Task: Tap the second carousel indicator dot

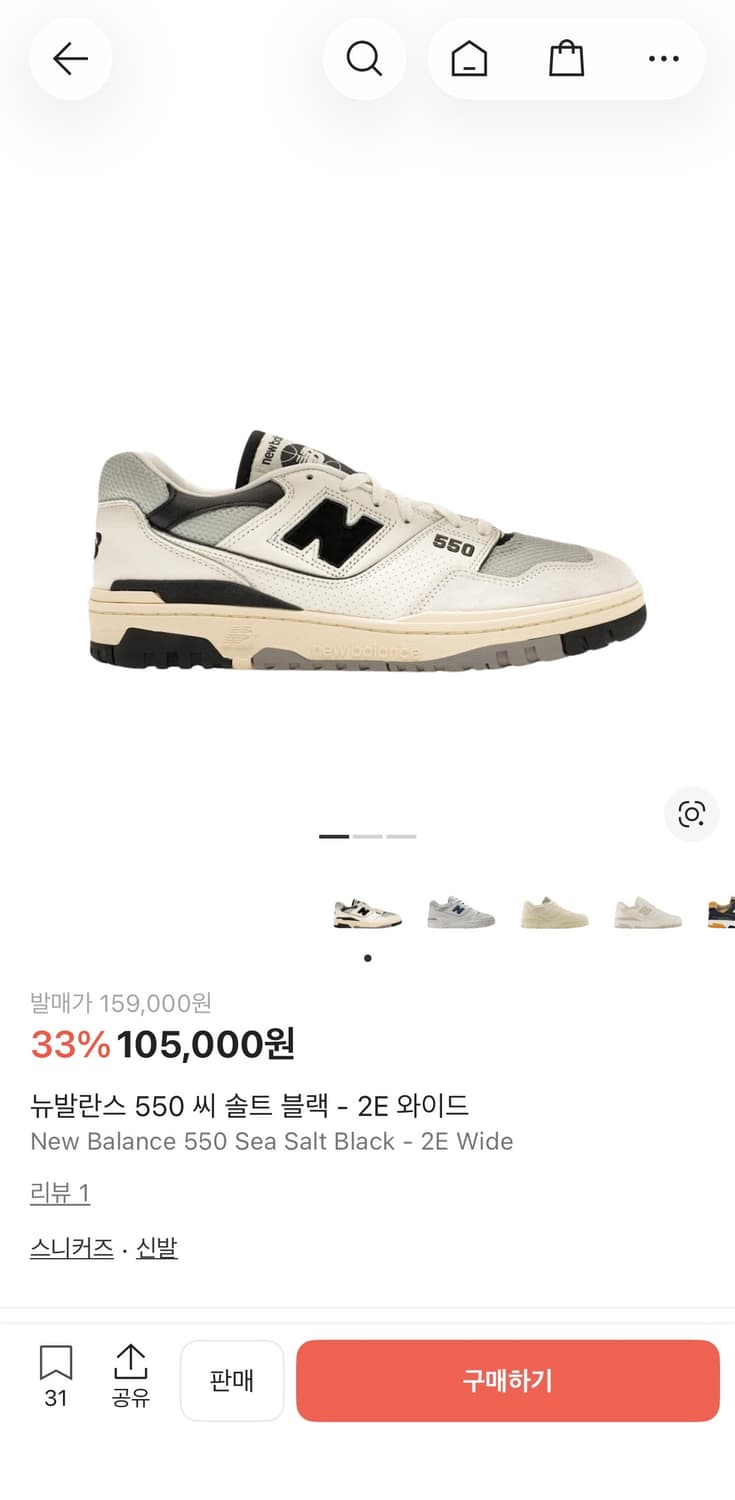Action: click(x=368, y=837)
